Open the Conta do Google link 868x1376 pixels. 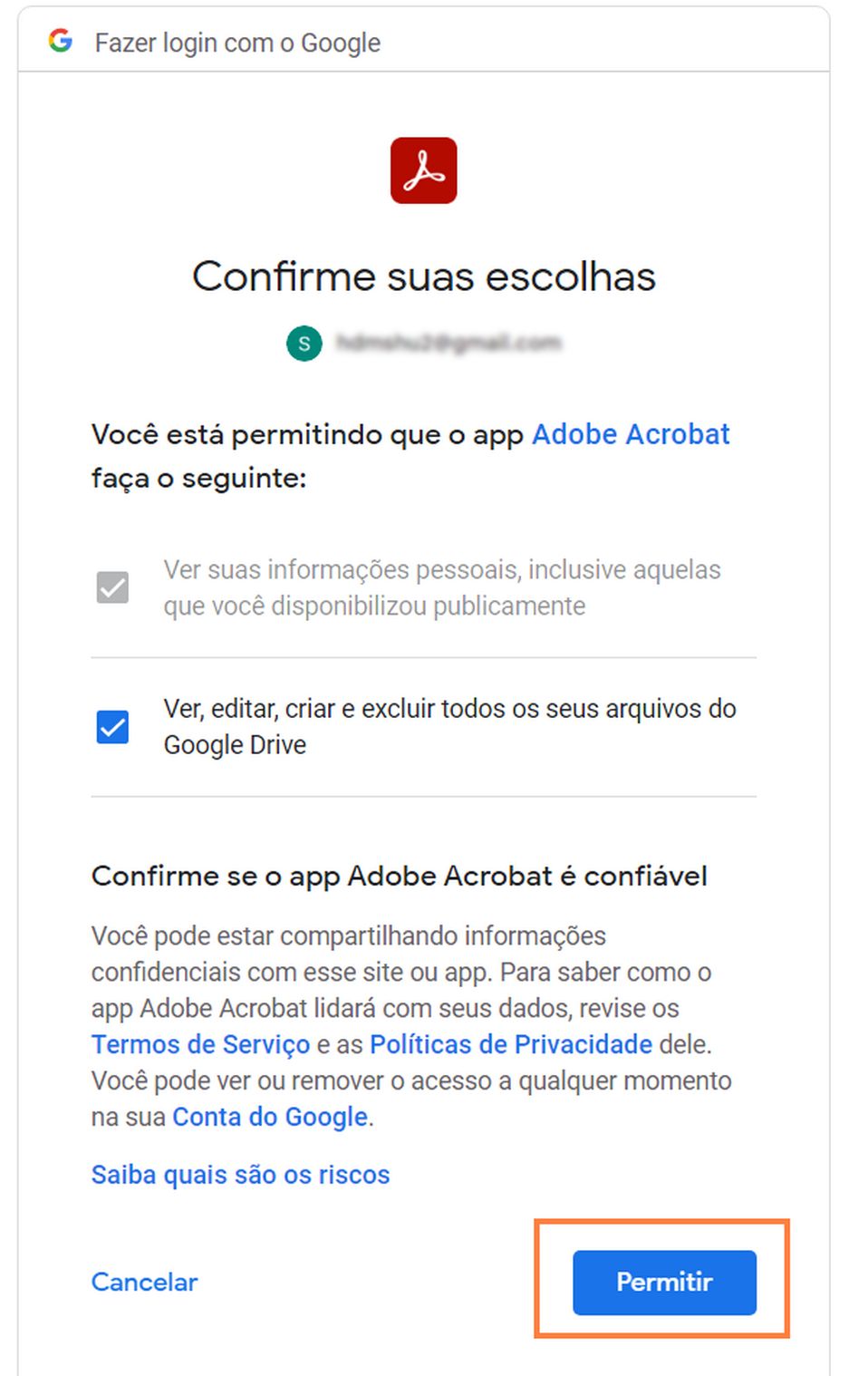click(x=269, y=1117)
